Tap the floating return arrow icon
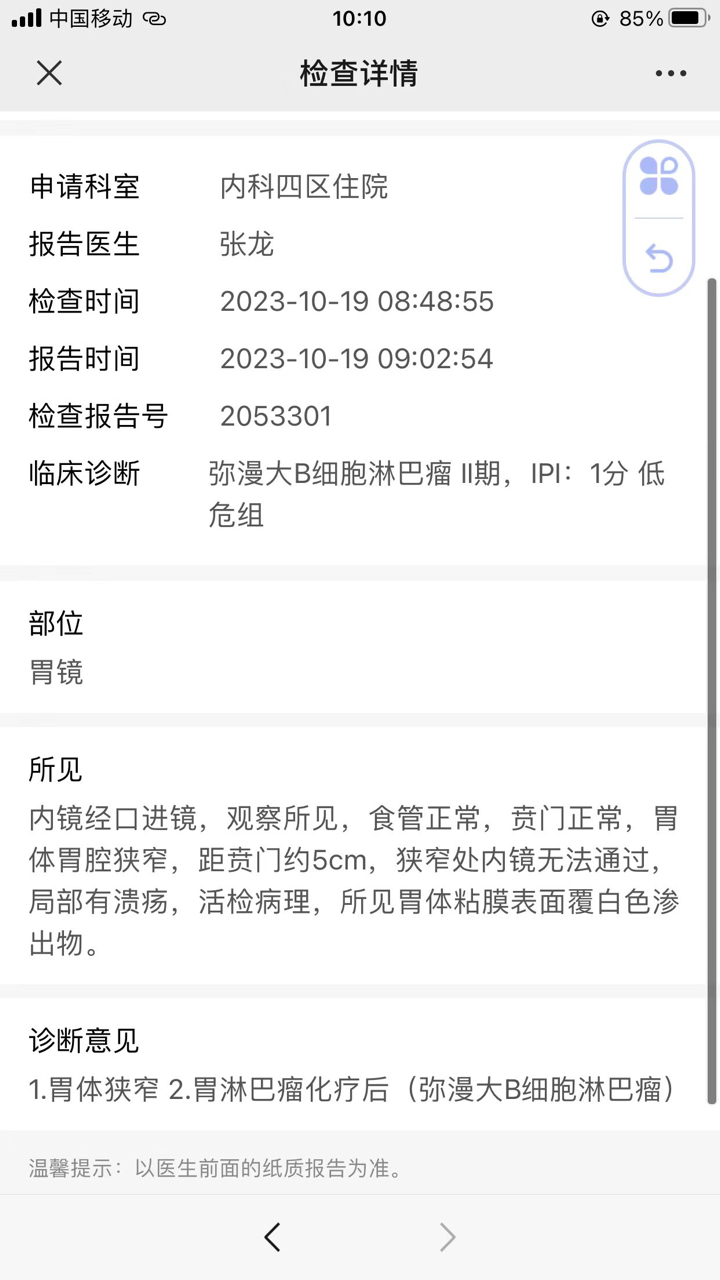This screenshot has height=1280, width=720. (x=659, y=258)
